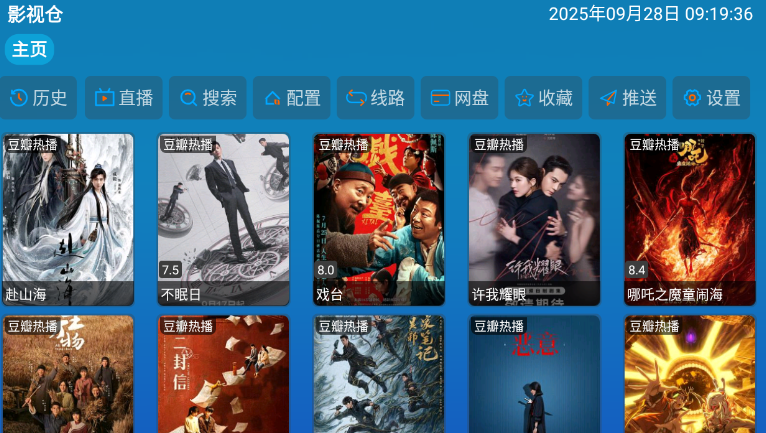The width and height of the screenshot is (766, 433).
Task: Open the 许我耀眼 show card
Action: point(534,219)
